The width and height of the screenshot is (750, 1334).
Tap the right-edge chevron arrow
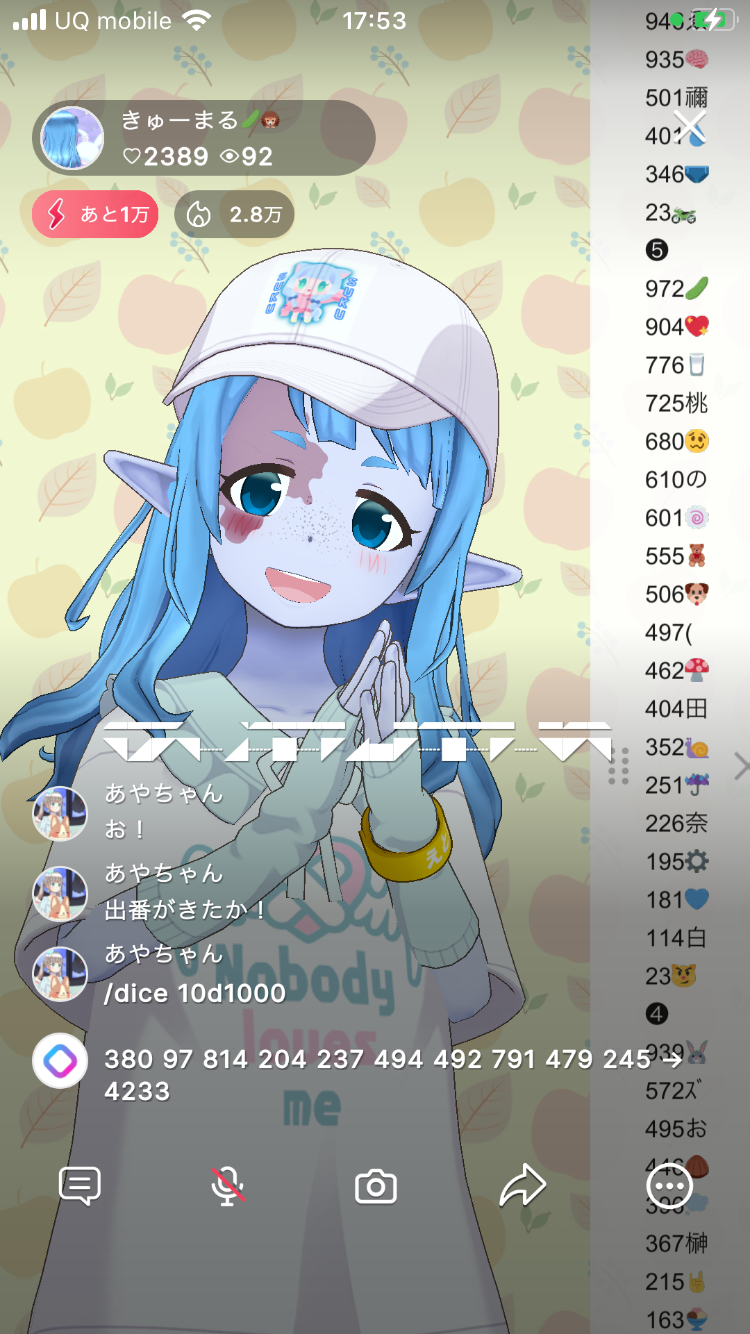tap(740, 767)
